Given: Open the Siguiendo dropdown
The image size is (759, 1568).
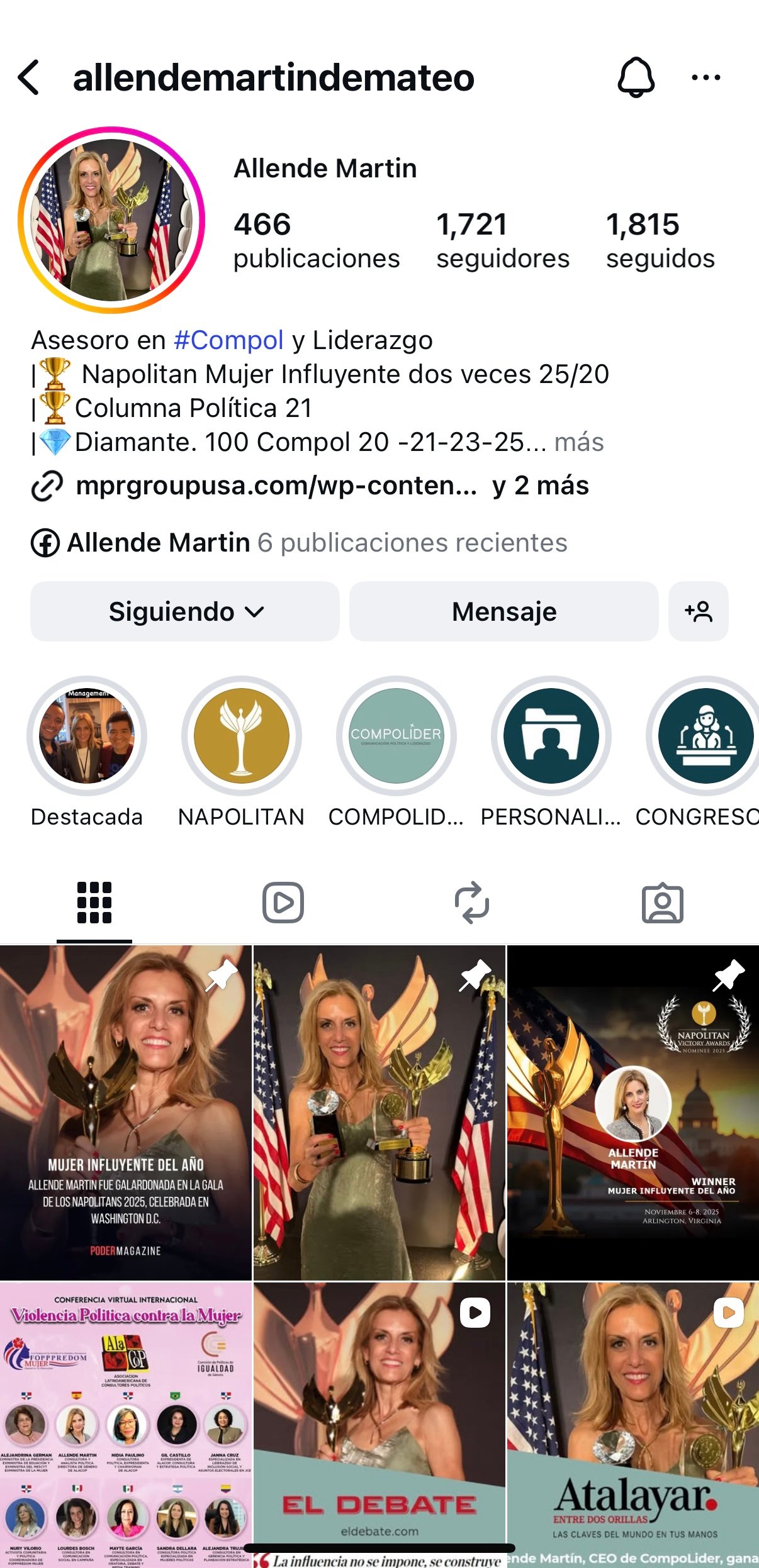Looking at the screenshot, I should 185,611.
